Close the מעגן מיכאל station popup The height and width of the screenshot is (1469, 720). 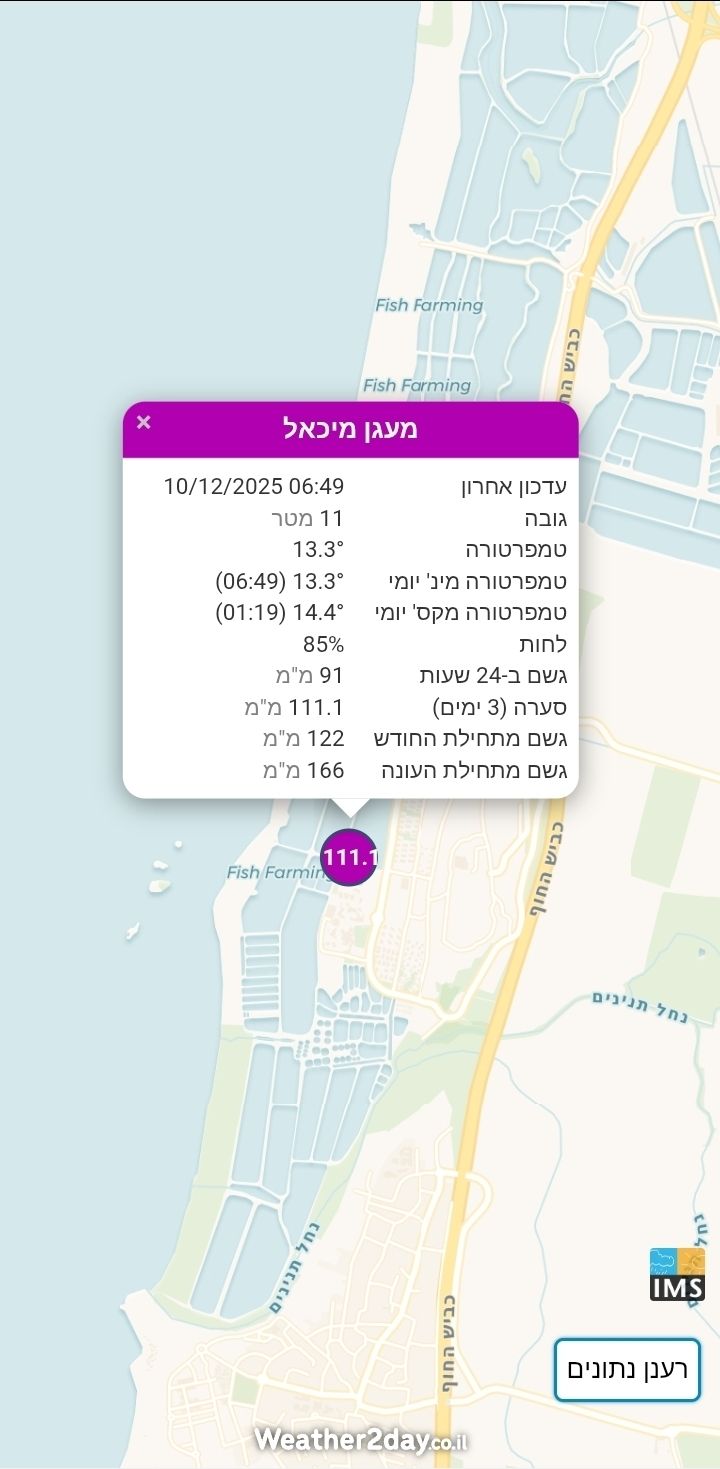144,422
